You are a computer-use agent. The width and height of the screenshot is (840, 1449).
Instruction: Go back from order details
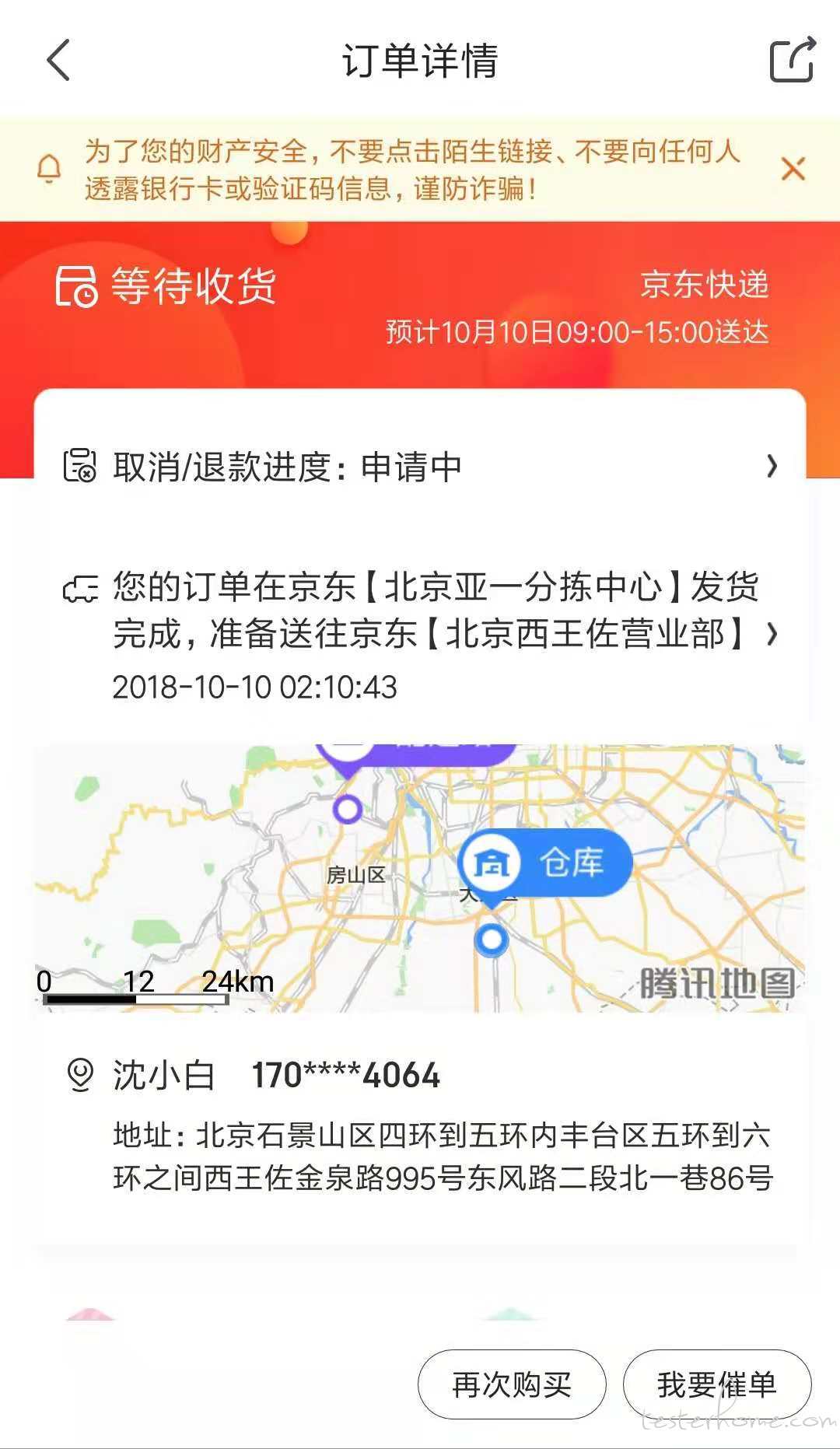tap(58, 61)
